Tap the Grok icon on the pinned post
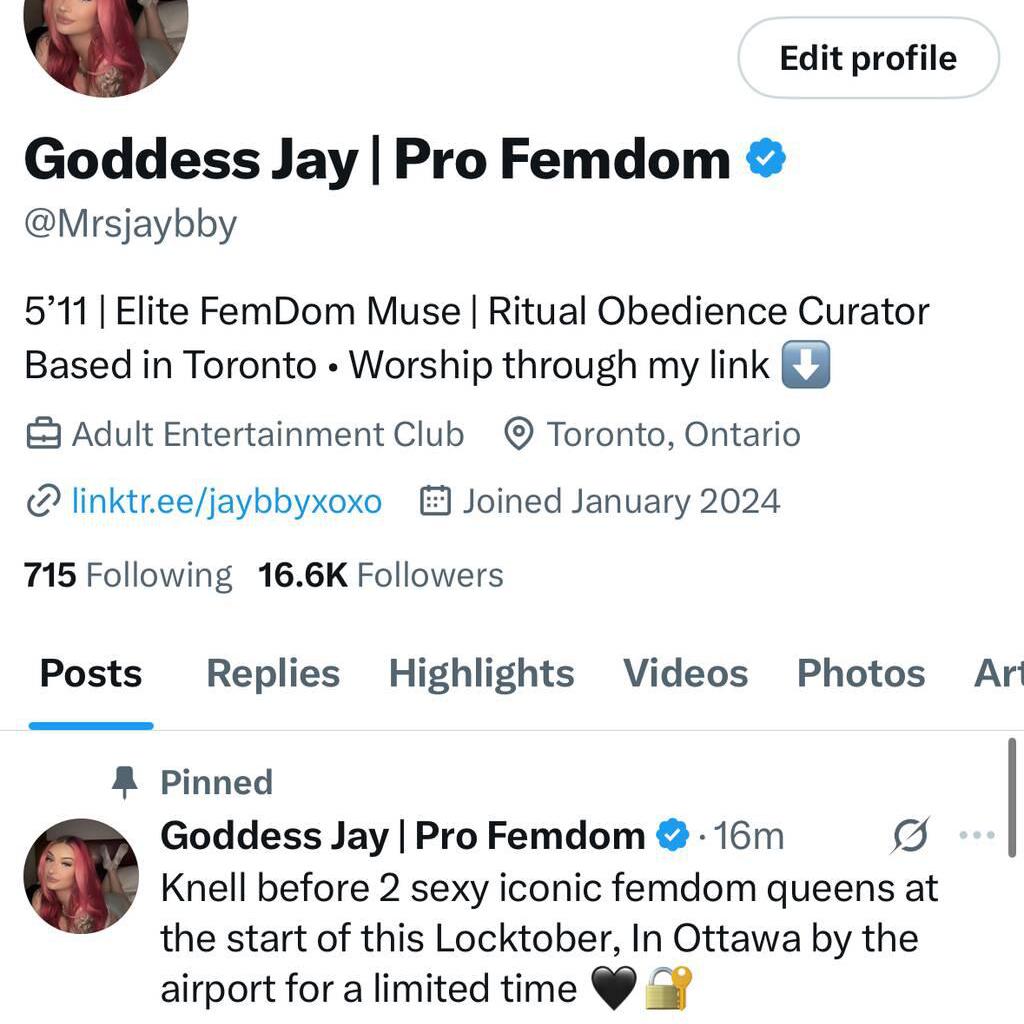Screen dimensions: 1024x1024 click(909, 836)
